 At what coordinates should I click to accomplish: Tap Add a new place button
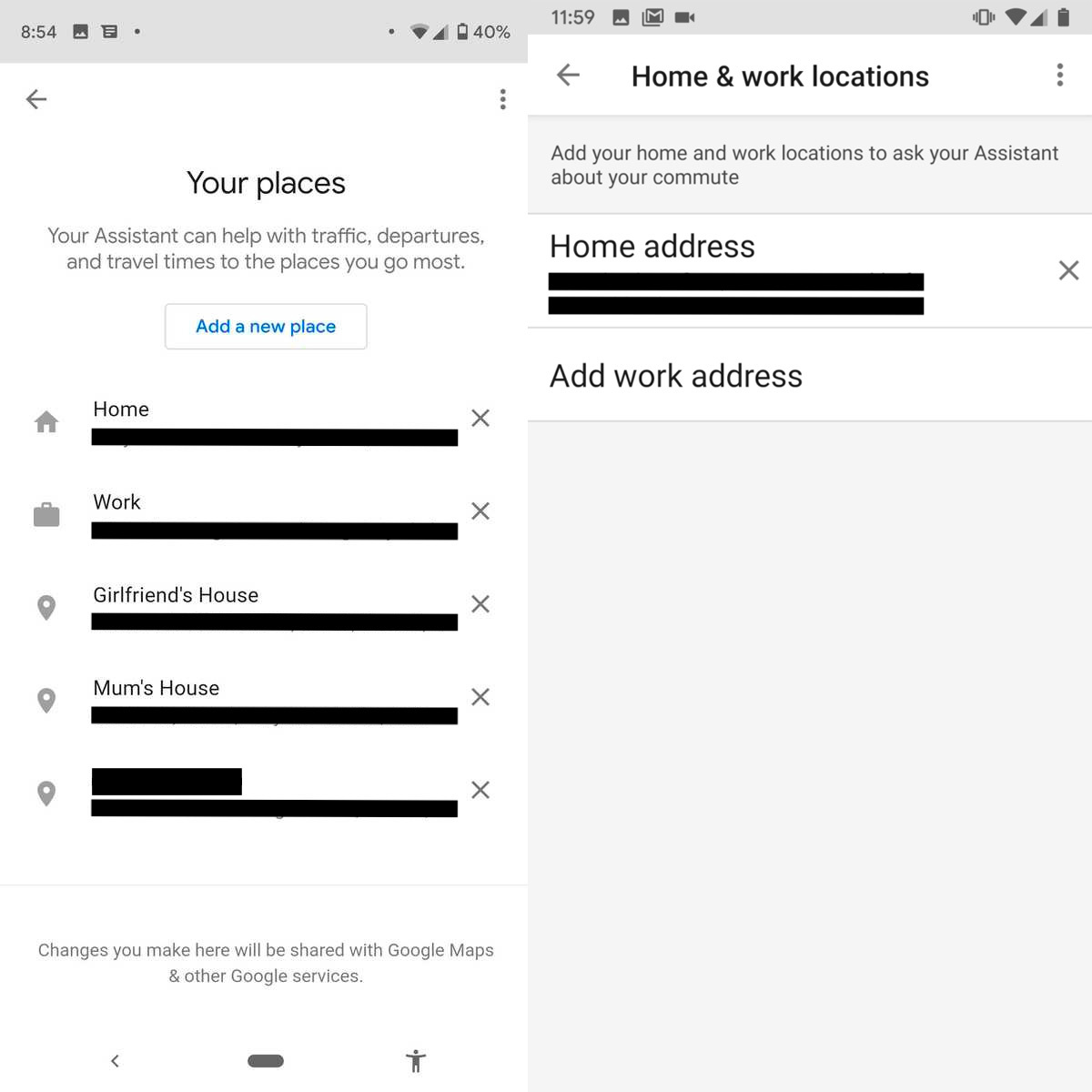(x=266, y=327)
